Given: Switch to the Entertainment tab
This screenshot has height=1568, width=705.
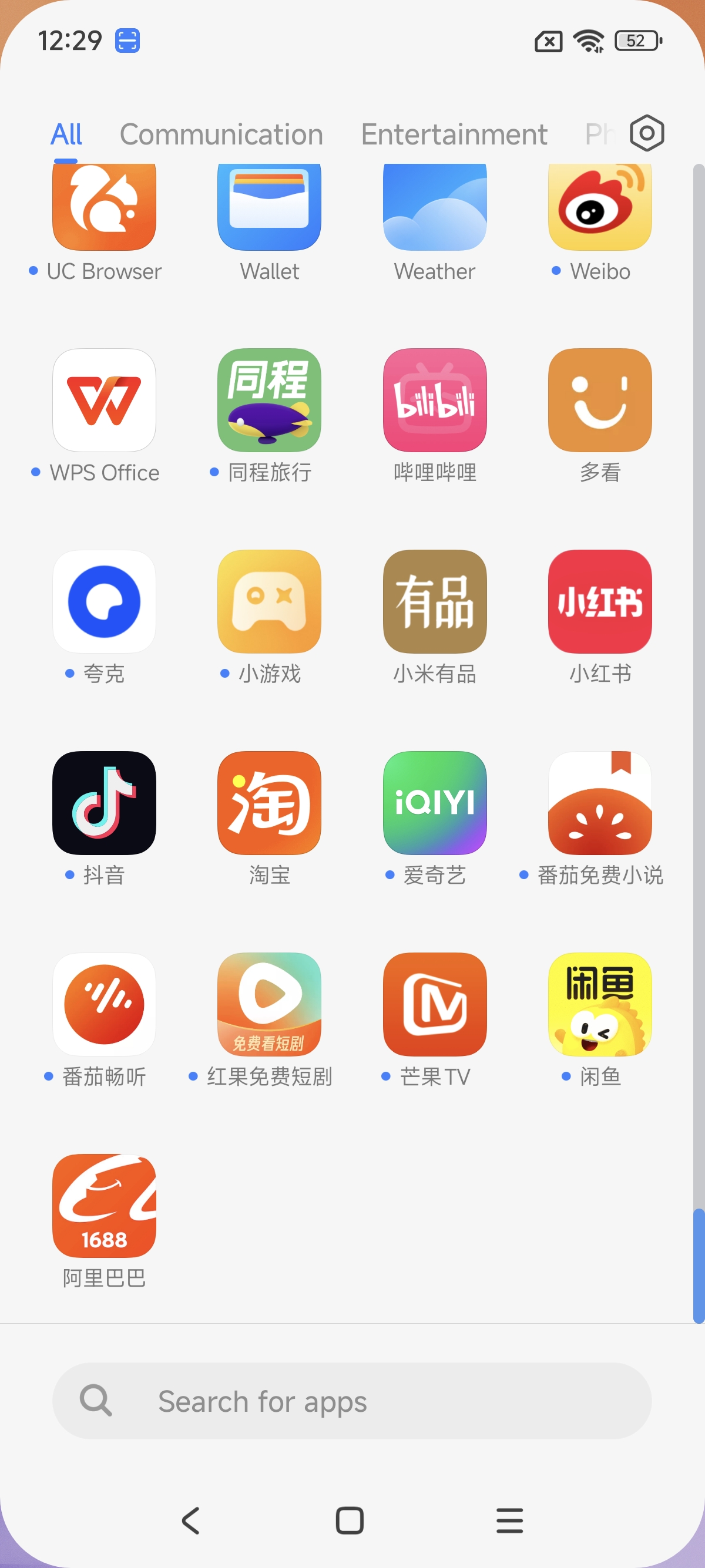Looking at the screenshot, I should pyautogui.click(x=454, y=134).
